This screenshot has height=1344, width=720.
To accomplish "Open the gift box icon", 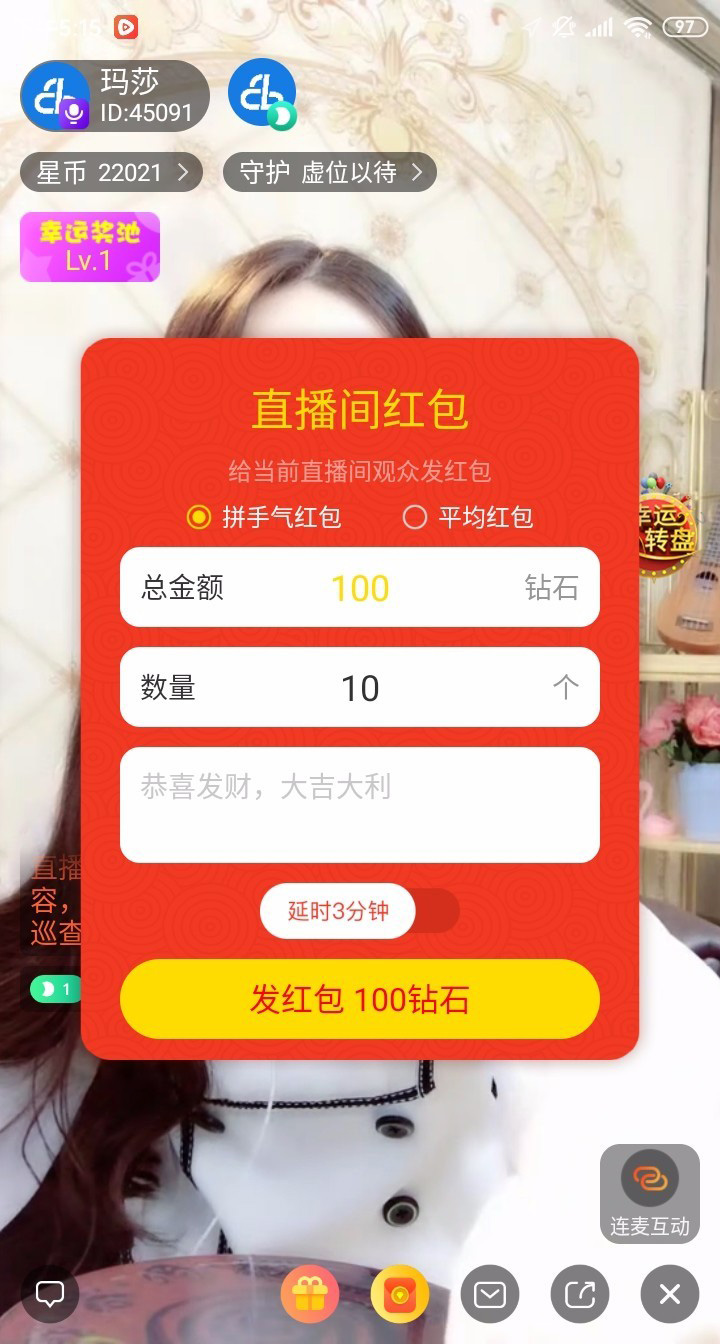I will 310,1295.
